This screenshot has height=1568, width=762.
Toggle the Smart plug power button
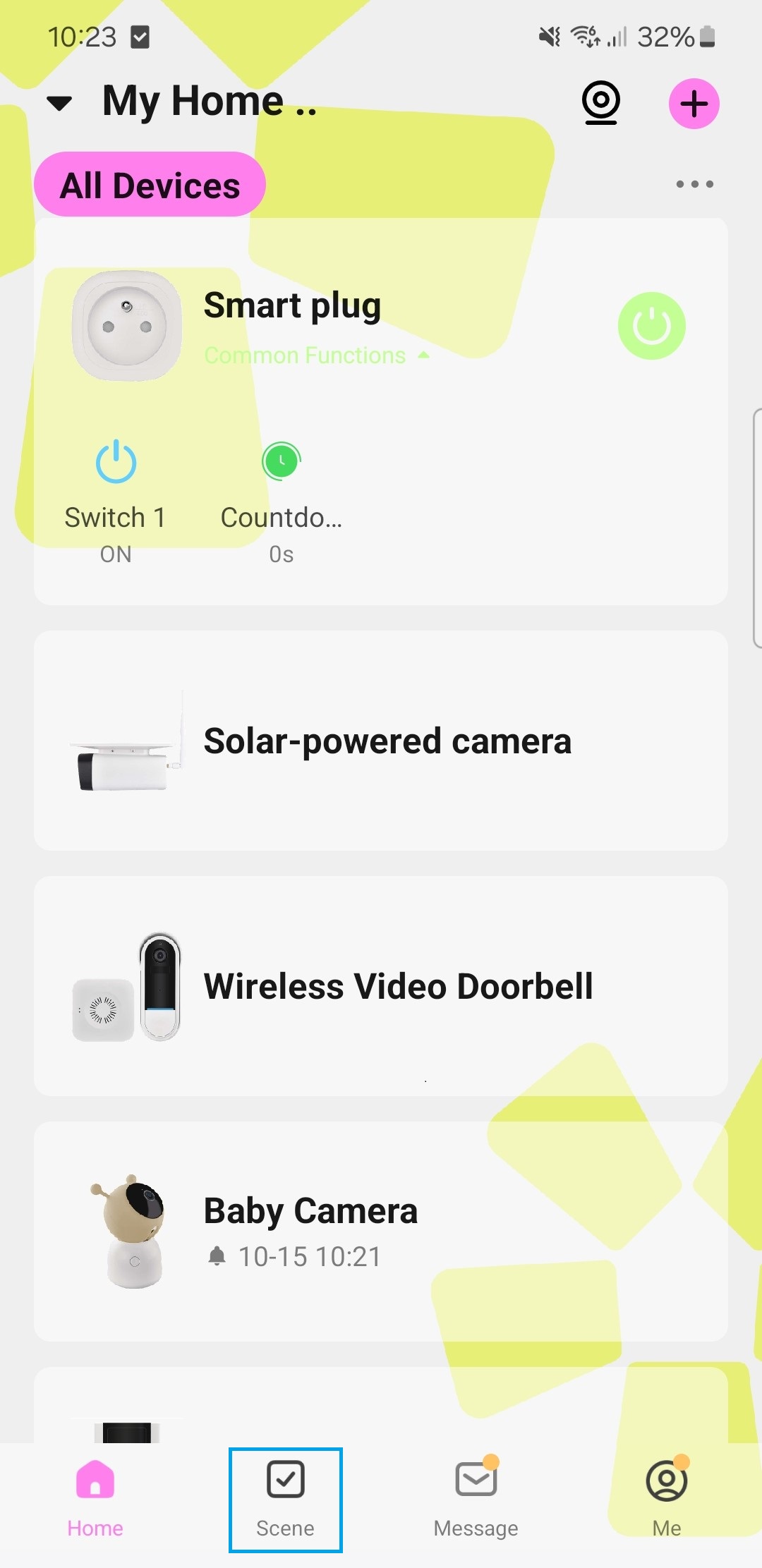(652, 326)
